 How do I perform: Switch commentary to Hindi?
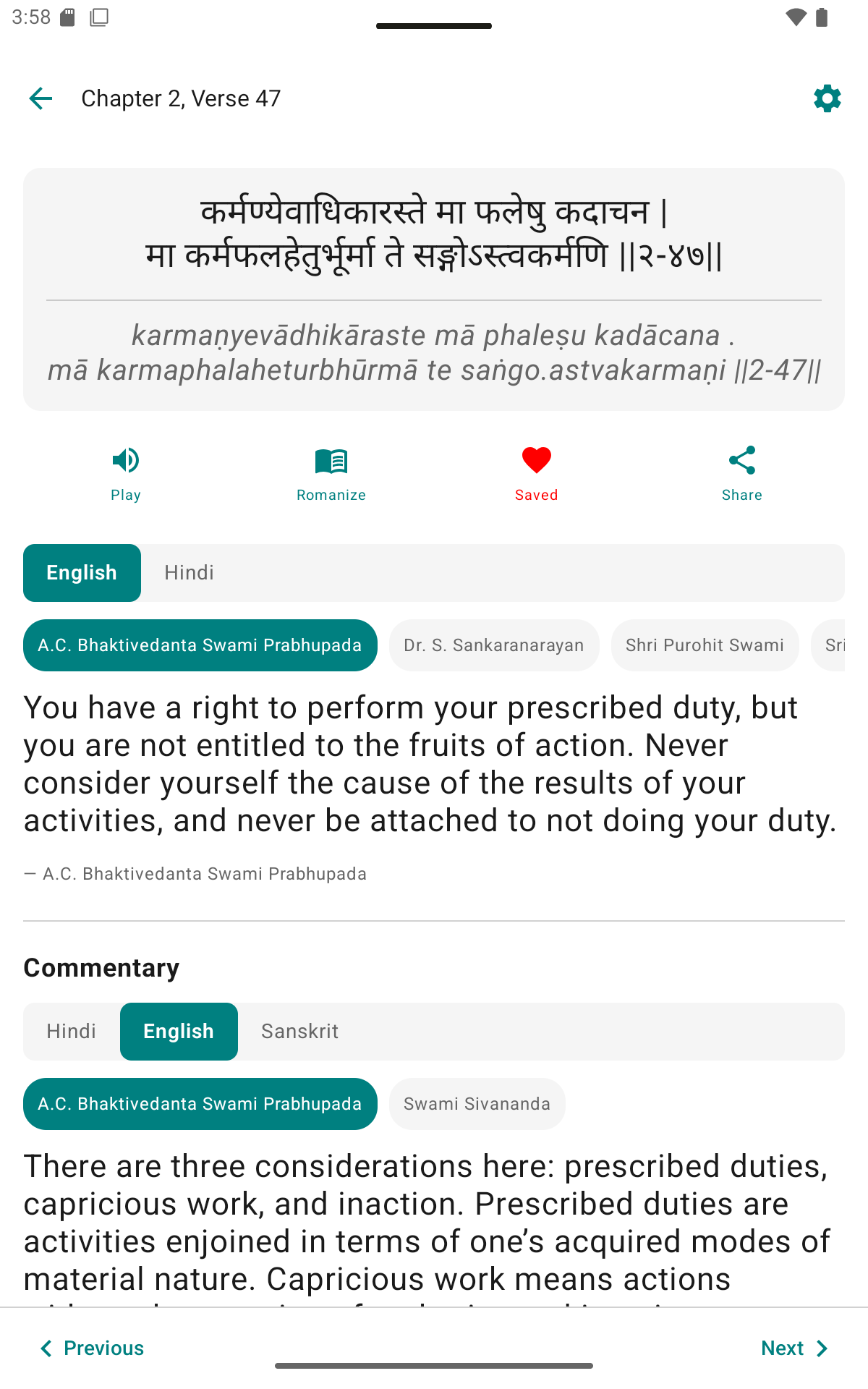click(72, 1032)
